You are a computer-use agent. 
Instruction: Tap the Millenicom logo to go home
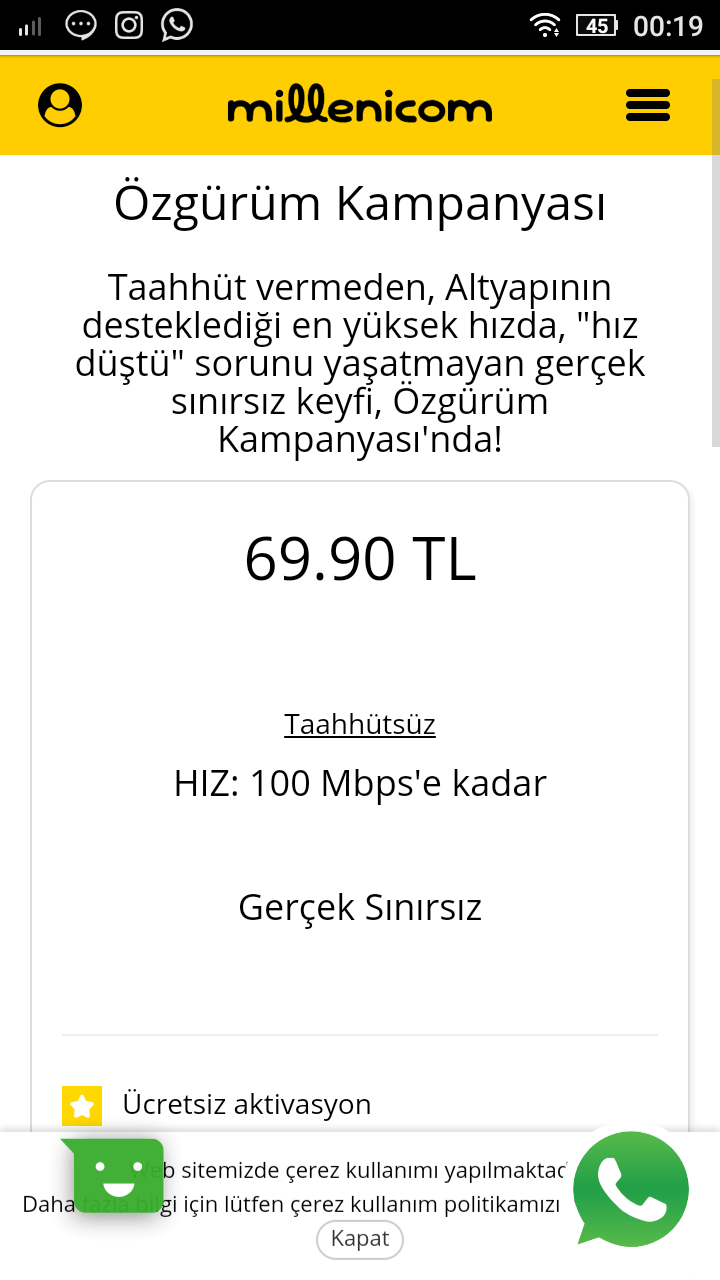(359, 107)
